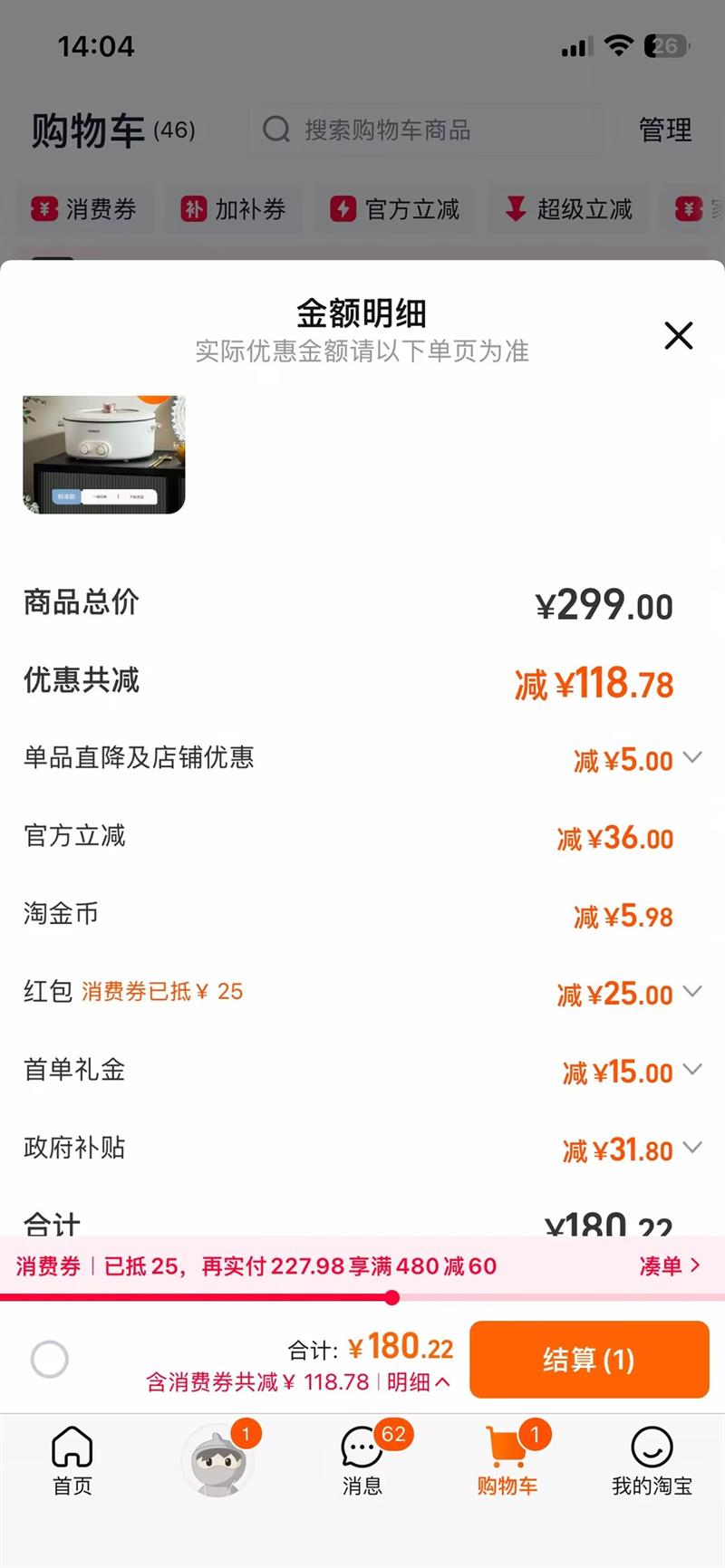The width and height of the screenshot is (725, 1568).
Task: Expand 单品直降及店铺优惠 discount details
Action: [692, 757]
